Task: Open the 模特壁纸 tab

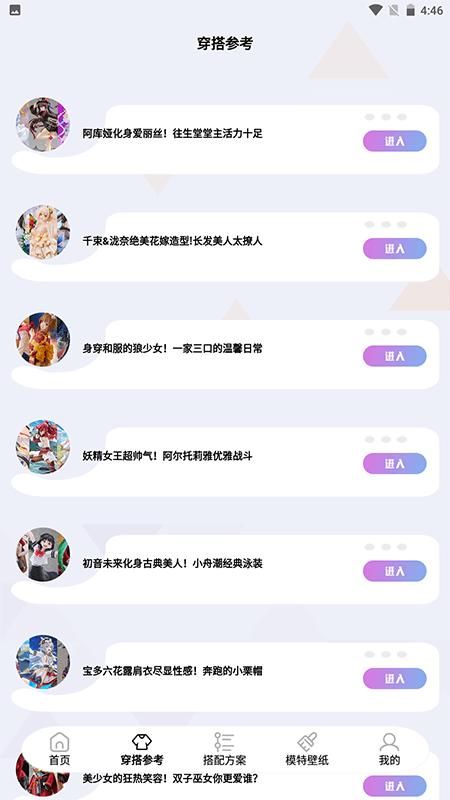Action: click(307, 749)
